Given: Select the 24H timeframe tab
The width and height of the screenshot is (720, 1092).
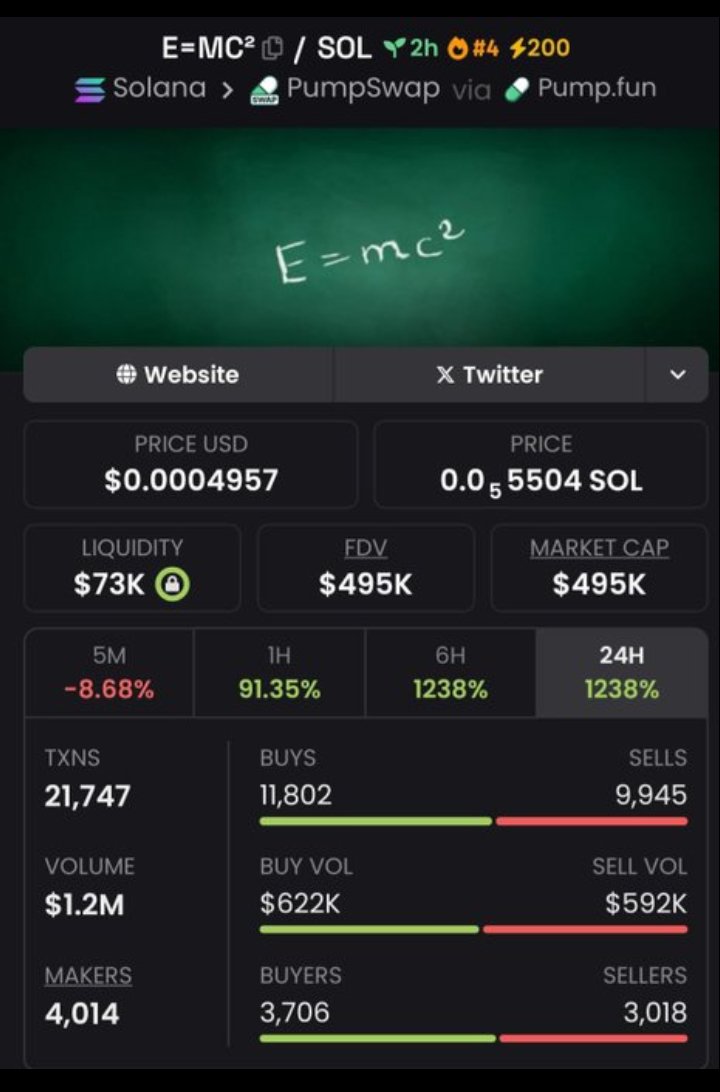Looking at the screenshot, I should point(621,673).
